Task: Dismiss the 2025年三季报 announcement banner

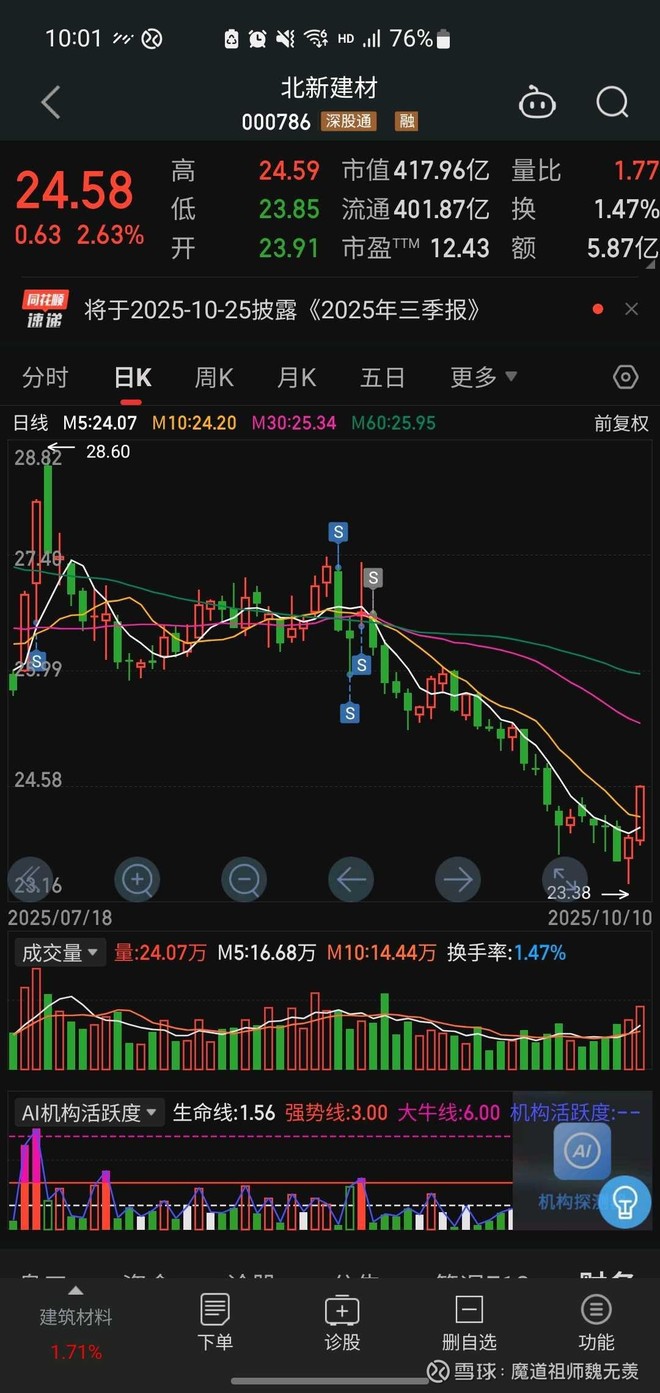Action: pos(631,310)
